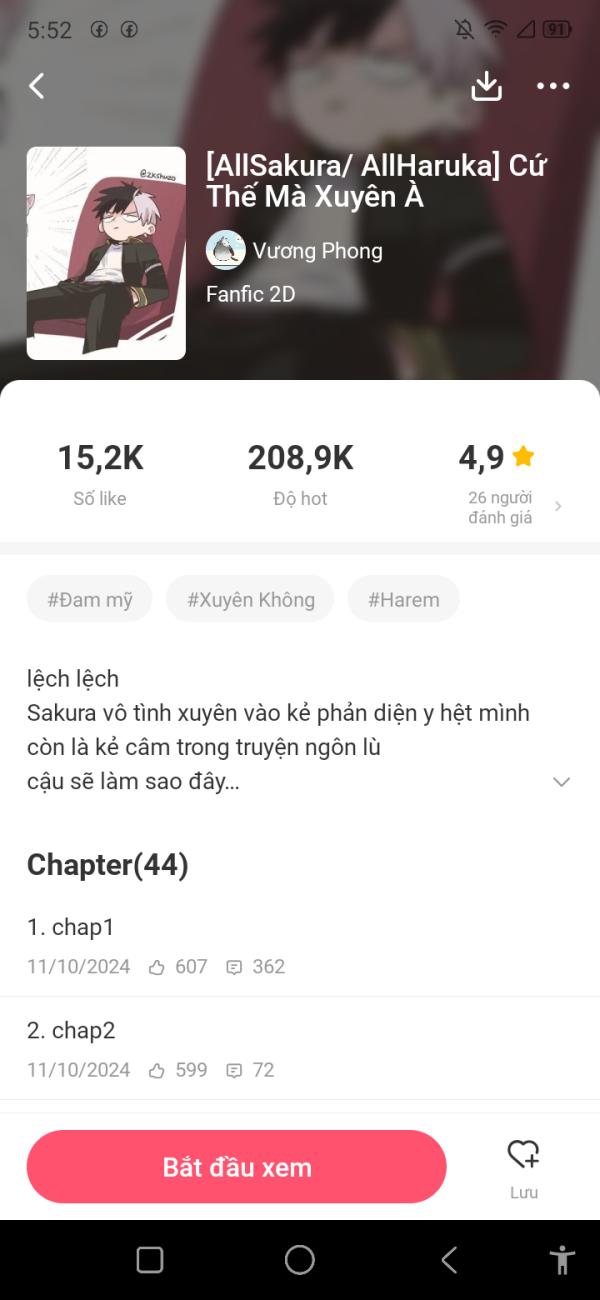Image resolution: width=600 pixels, height=1300 pixels.
Task: Expand the story description
Action: coord(561,781)
